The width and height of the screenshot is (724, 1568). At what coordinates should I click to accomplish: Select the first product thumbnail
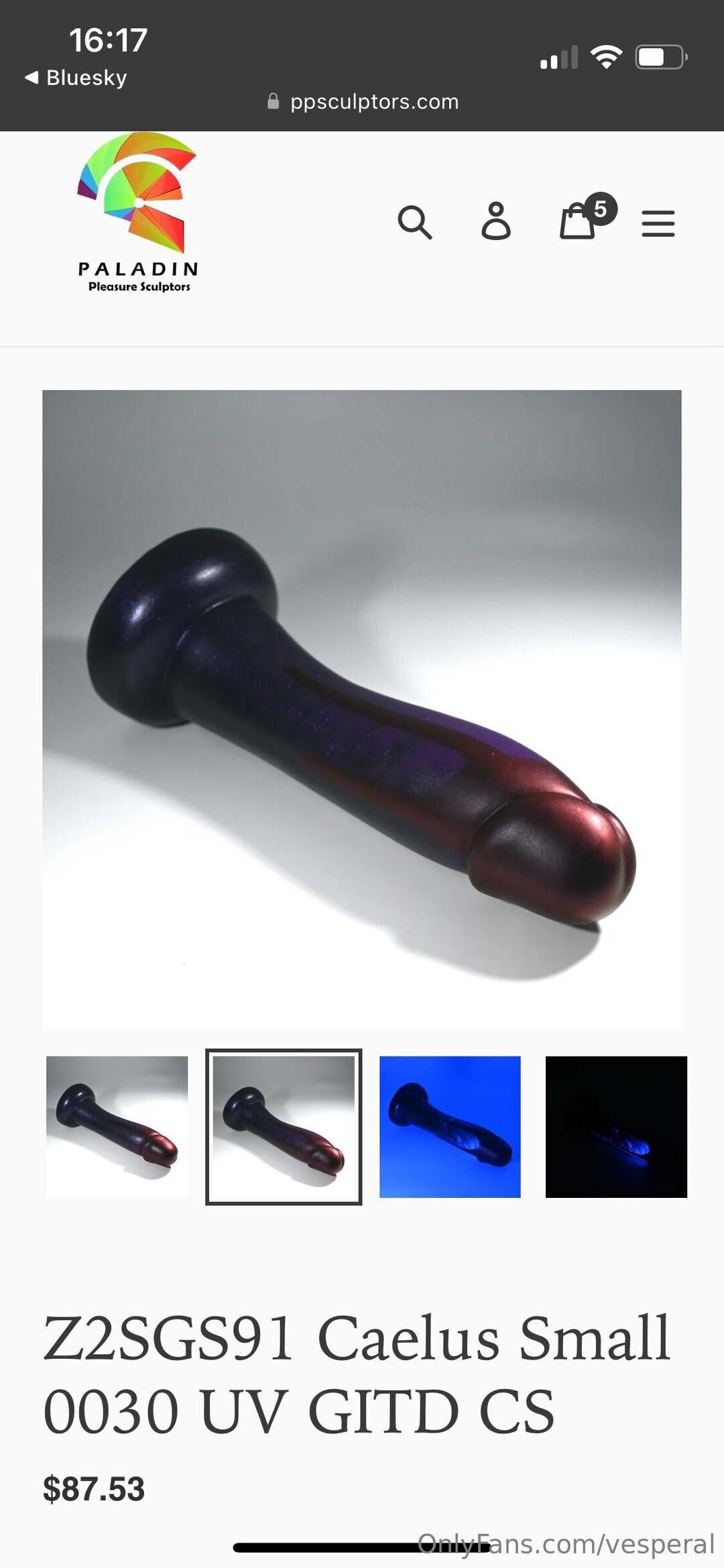pyautogui.click(x=117, y=1126)
